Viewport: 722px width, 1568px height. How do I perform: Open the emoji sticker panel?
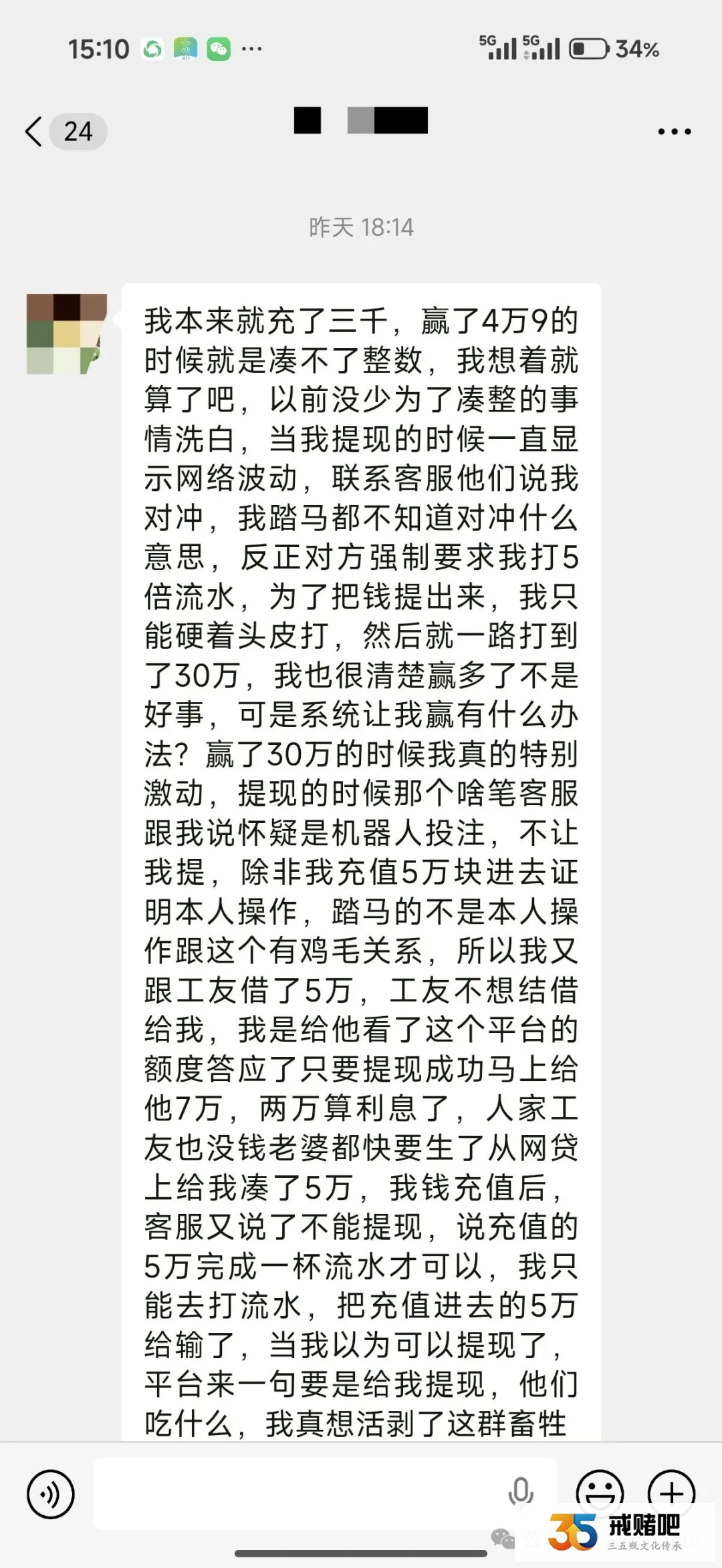tap(600, 1491)
